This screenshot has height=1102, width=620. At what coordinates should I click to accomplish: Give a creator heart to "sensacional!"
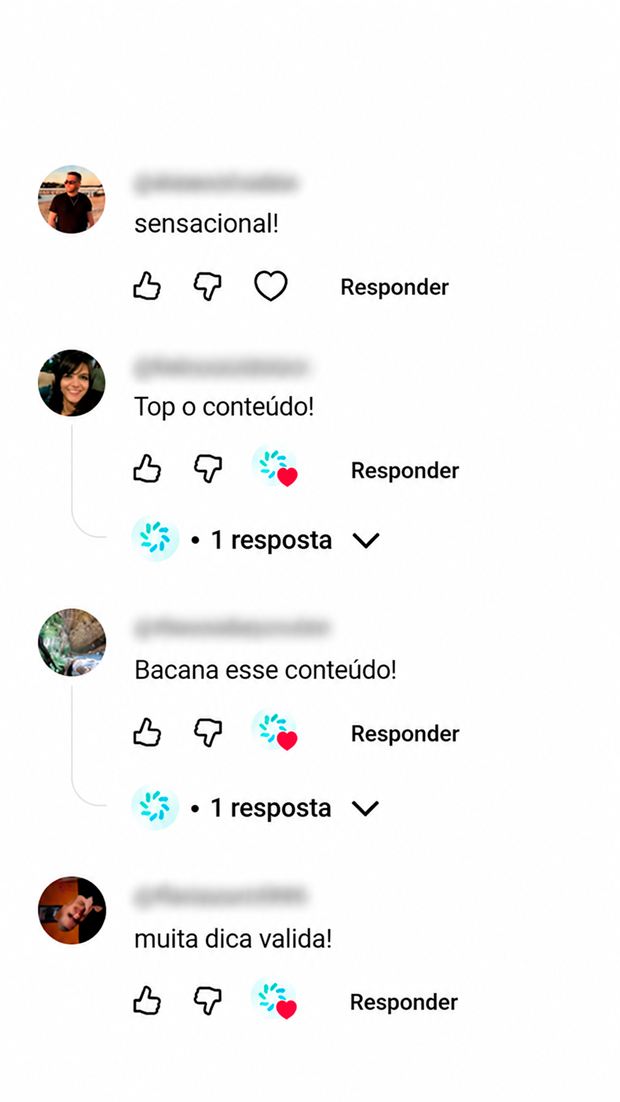[271, 286]
